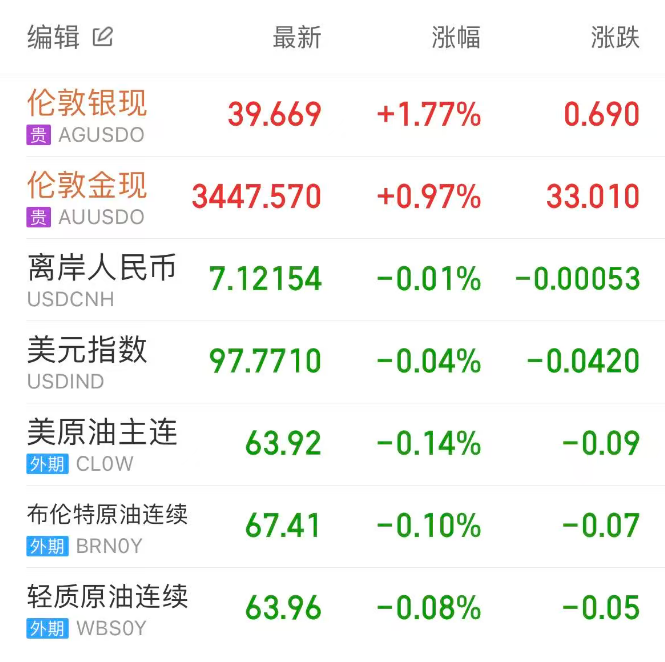Sort the list by 涨幅 column
The width and height of the screenshot is (665, 662).
[456, 38]
